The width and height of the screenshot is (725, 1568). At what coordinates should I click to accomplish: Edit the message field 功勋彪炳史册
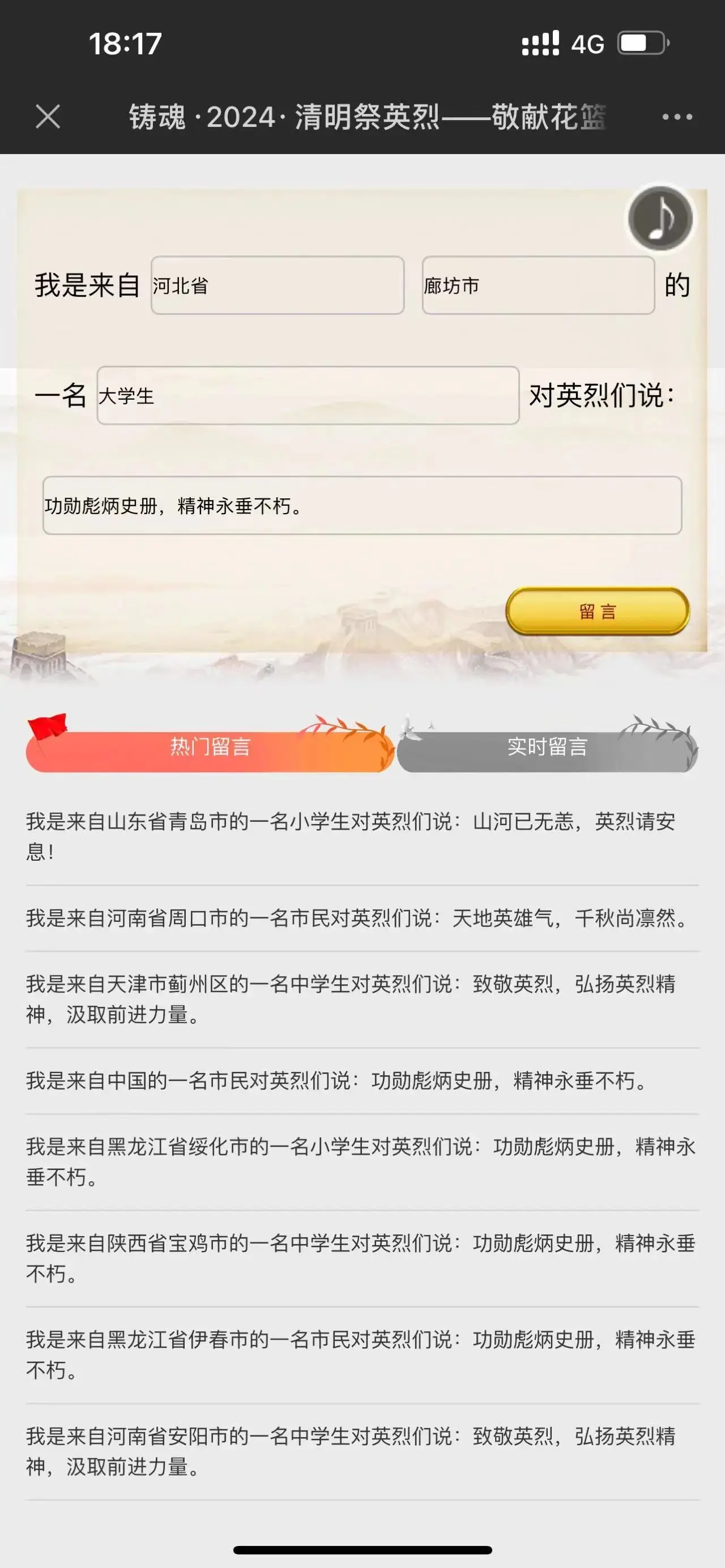361,506
